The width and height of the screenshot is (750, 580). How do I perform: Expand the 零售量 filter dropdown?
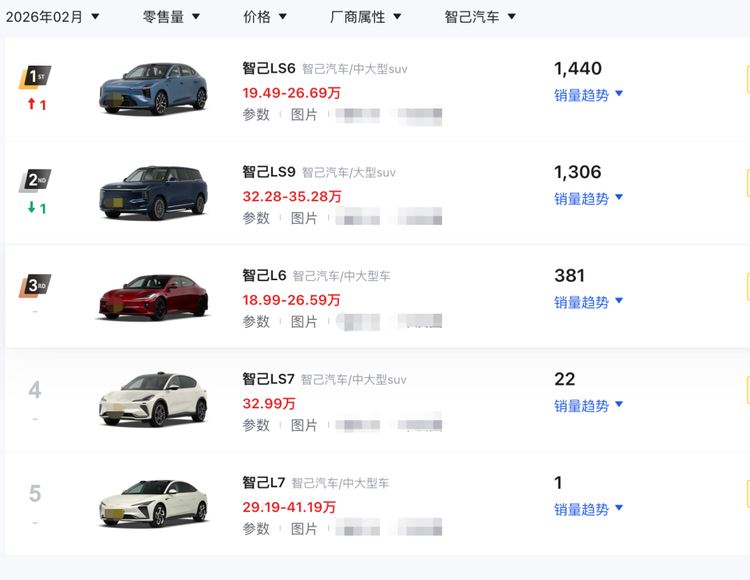[171, 17]
